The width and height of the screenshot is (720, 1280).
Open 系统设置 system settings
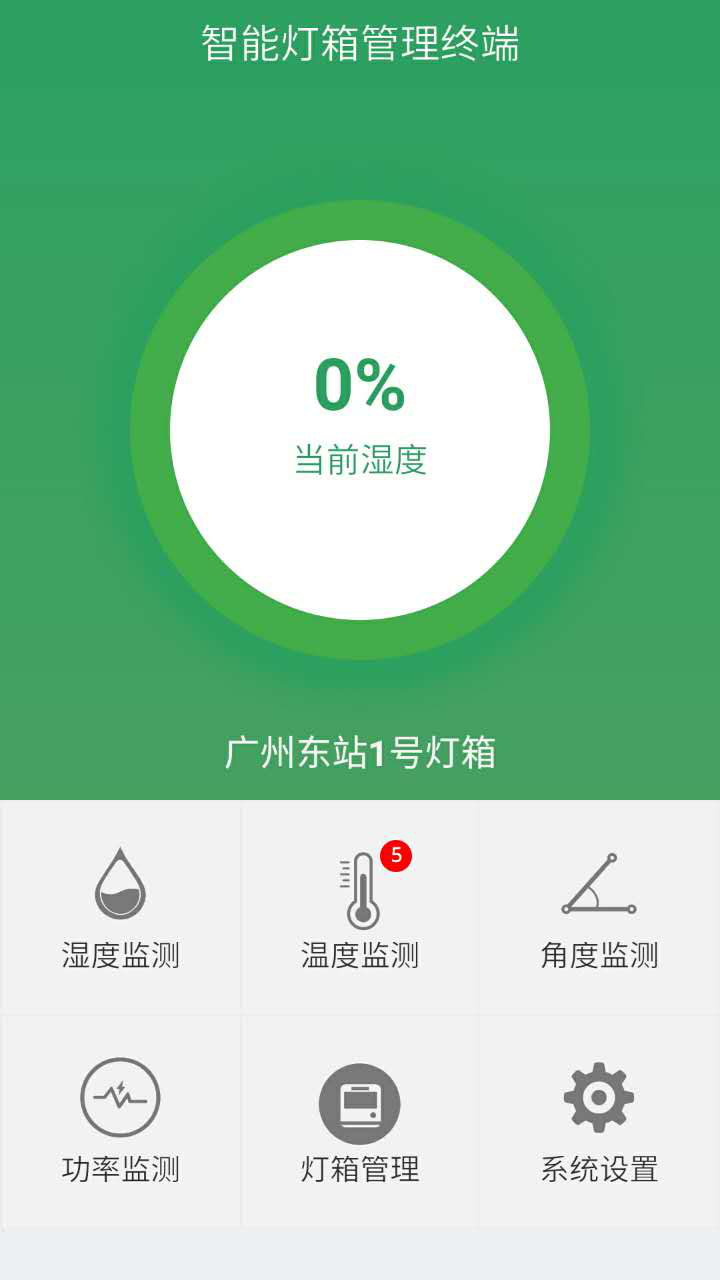[x=599, y=1122]
